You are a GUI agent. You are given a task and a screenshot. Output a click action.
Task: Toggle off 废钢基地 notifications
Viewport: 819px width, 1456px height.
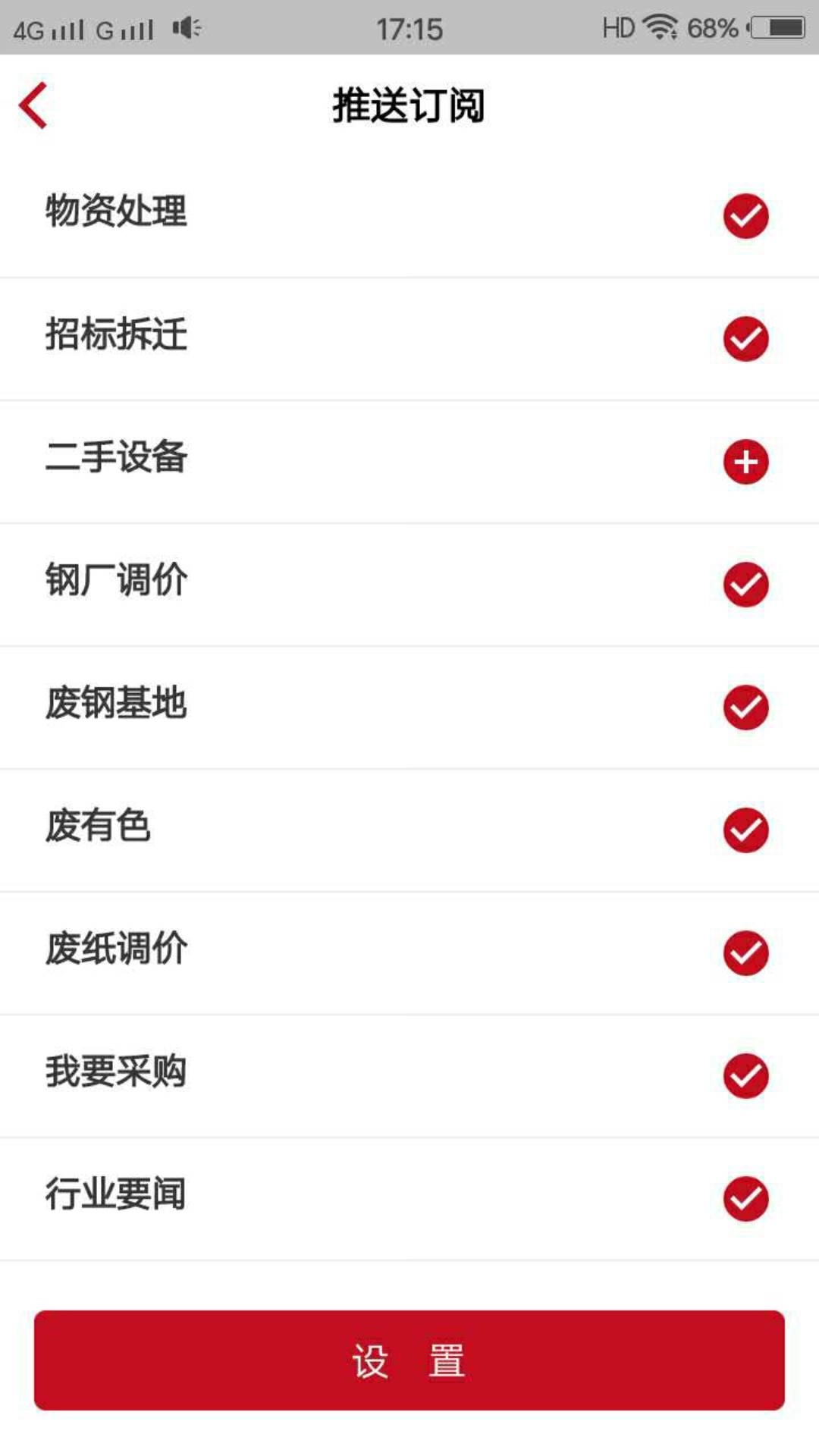[747, 706]
